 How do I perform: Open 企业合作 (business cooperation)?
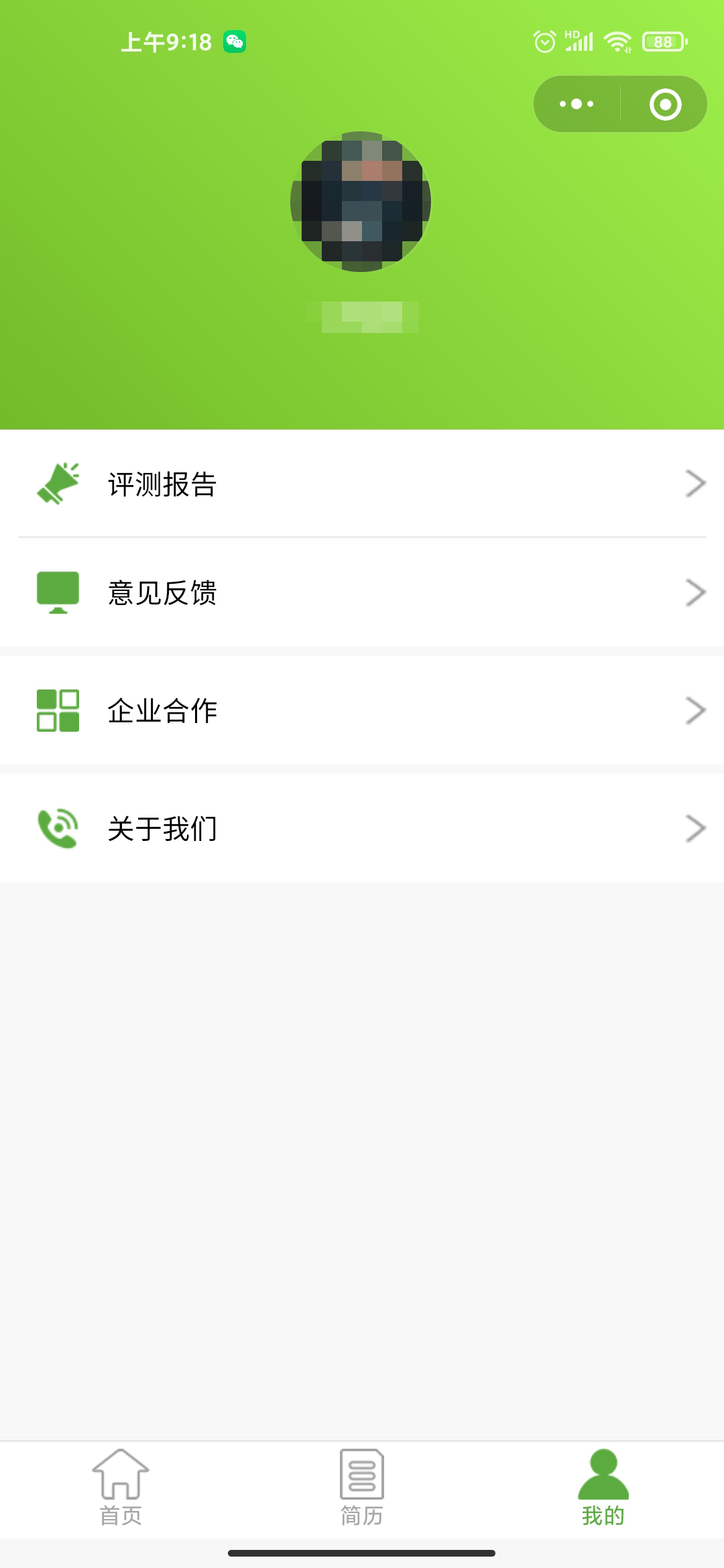[x=362, y=710]
